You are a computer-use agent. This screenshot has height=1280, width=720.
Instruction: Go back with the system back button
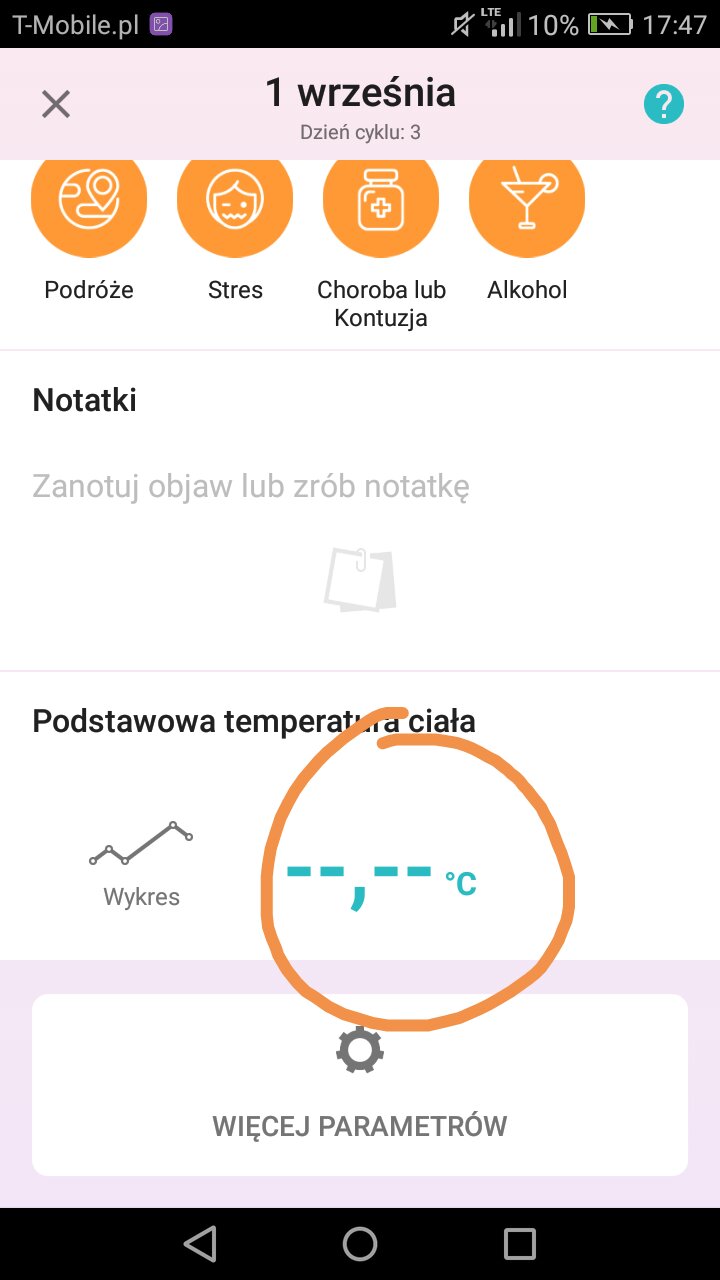(200, 1244)
